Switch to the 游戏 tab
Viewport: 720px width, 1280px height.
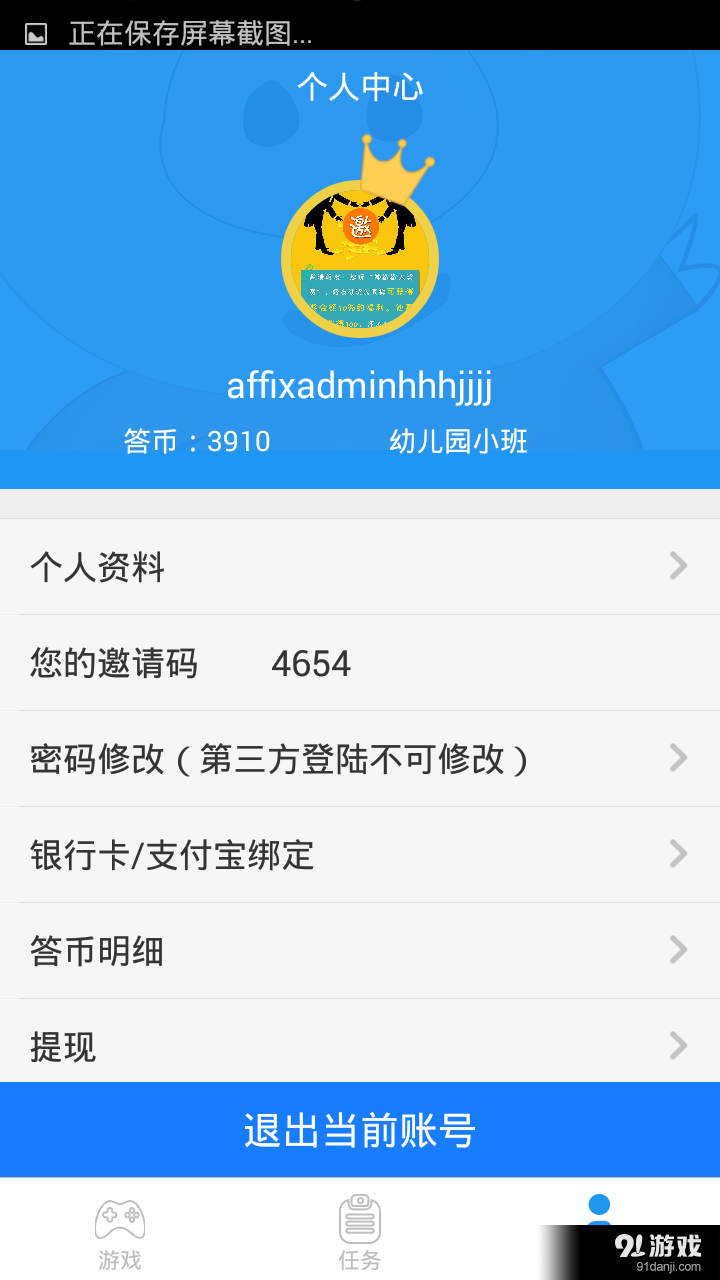pos(120,1232)
